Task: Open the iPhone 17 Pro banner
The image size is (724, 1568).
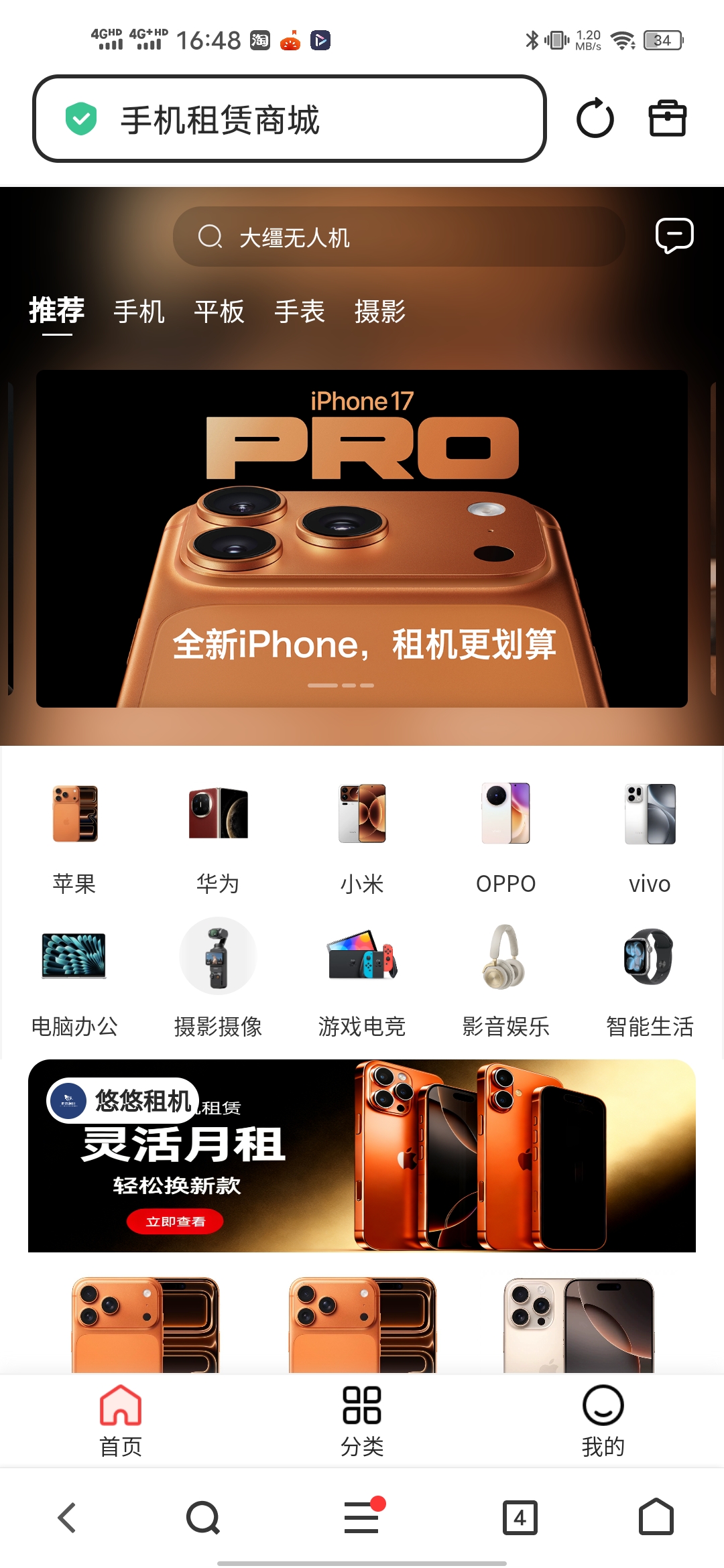Action: point(362,538)
